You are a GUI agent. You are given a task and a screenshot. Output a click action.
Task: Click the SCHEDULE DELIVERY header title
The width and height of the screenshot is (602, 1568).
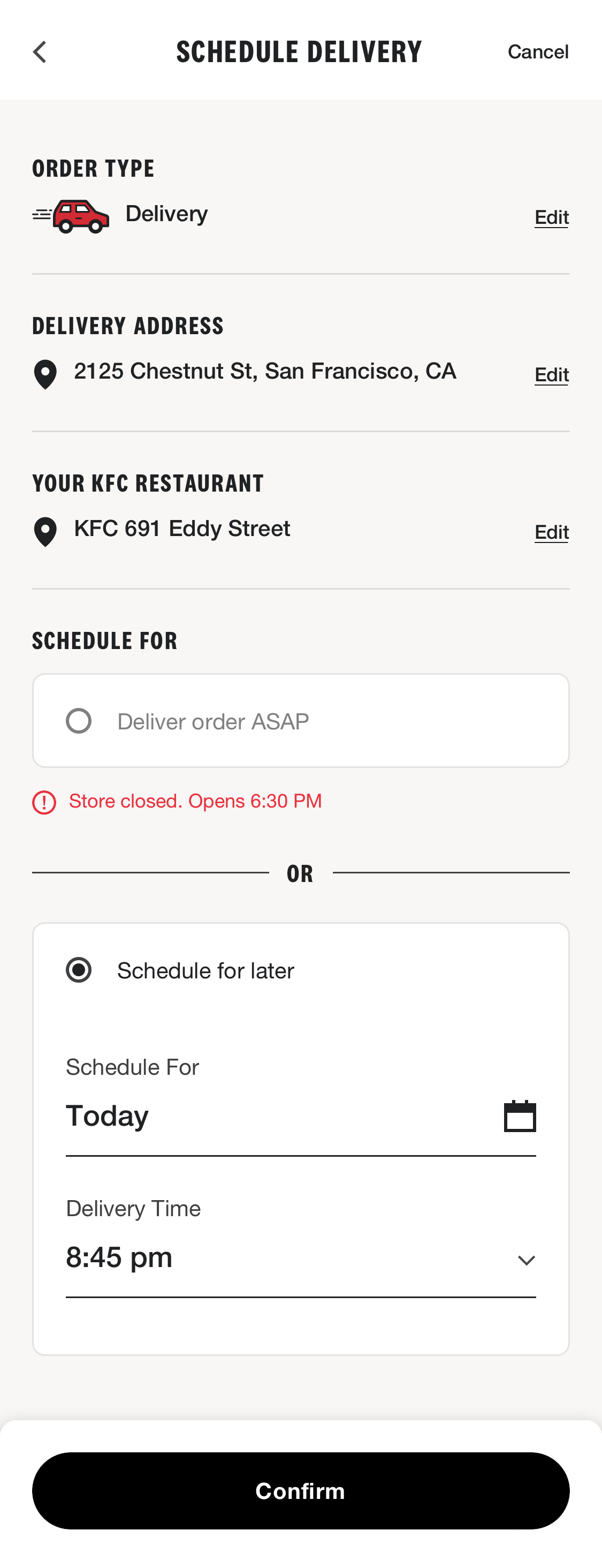(x=299, y=51)
